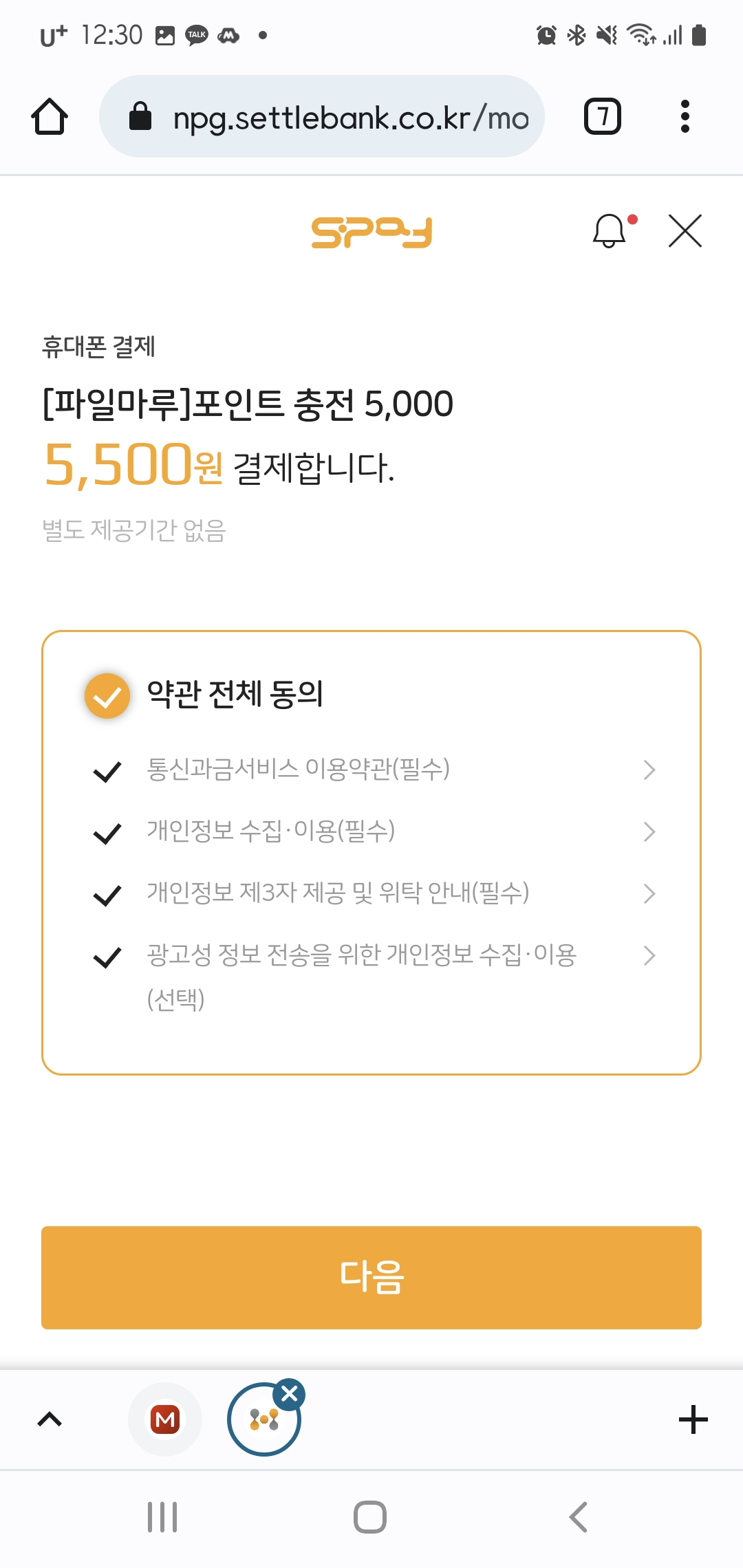Open 개인정보 제3자 제공 terms via chevron
This screenshot has width=743, height=1568.
click(x=649, y=893)
